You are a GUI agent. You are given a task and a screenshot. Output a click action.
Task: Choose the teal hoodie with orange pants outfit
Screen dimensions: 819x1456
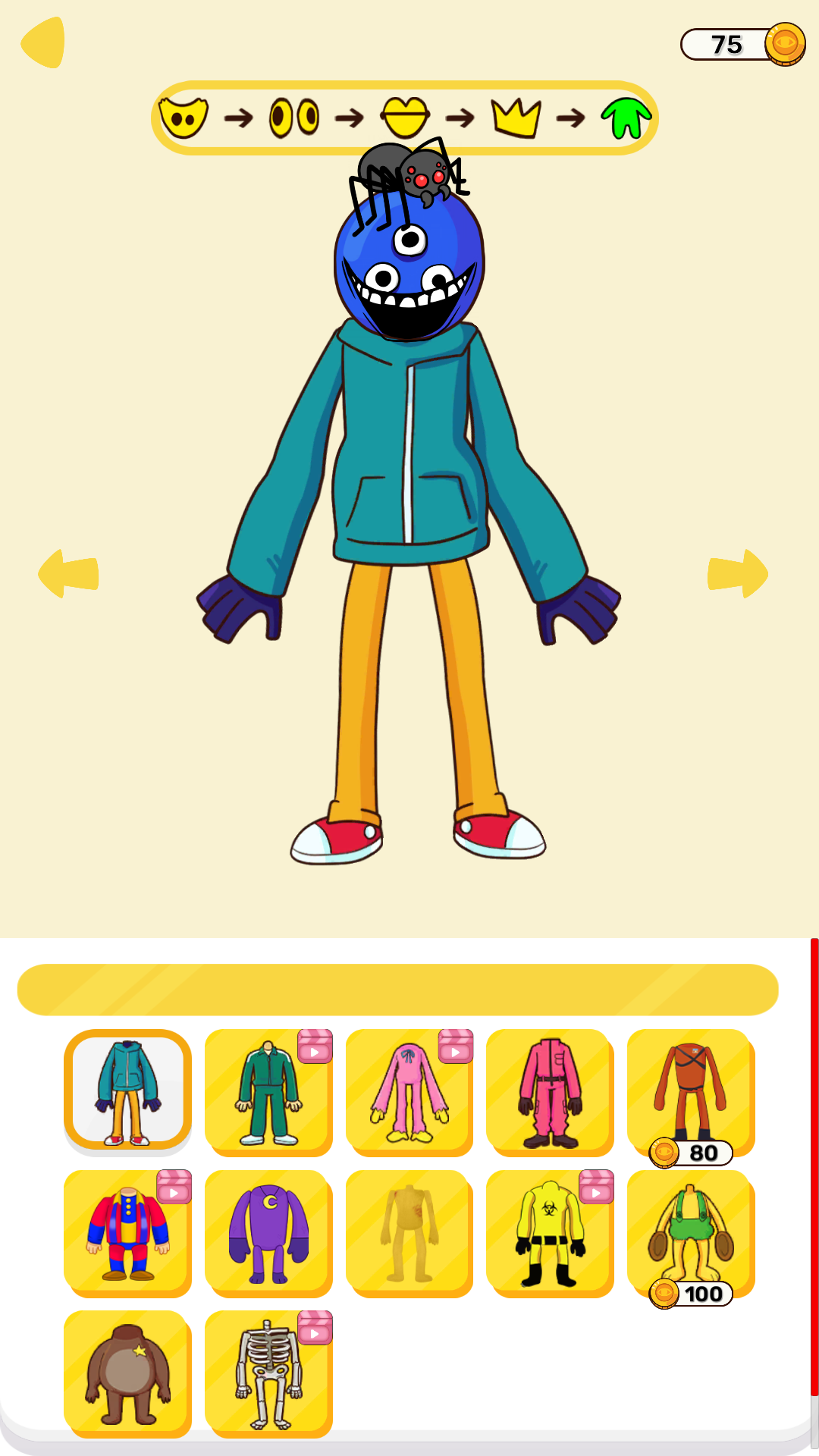click(x=127, y=1090)
